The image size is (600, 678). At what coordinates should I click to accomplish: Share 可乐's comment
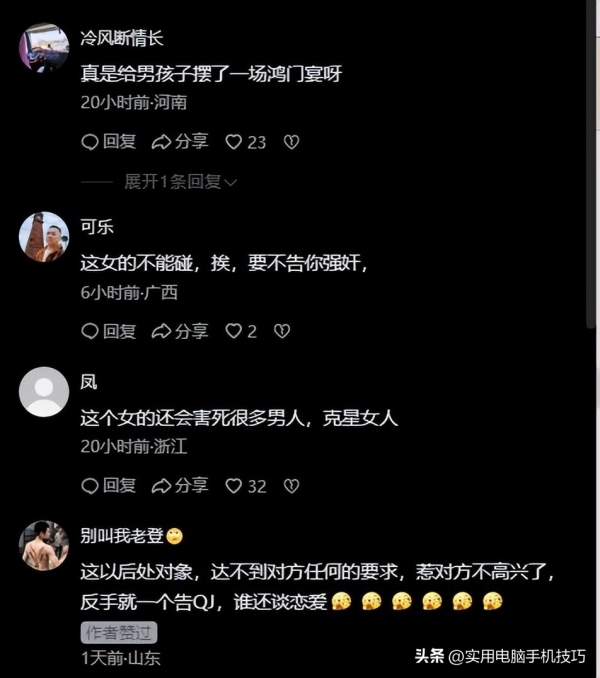180,331
